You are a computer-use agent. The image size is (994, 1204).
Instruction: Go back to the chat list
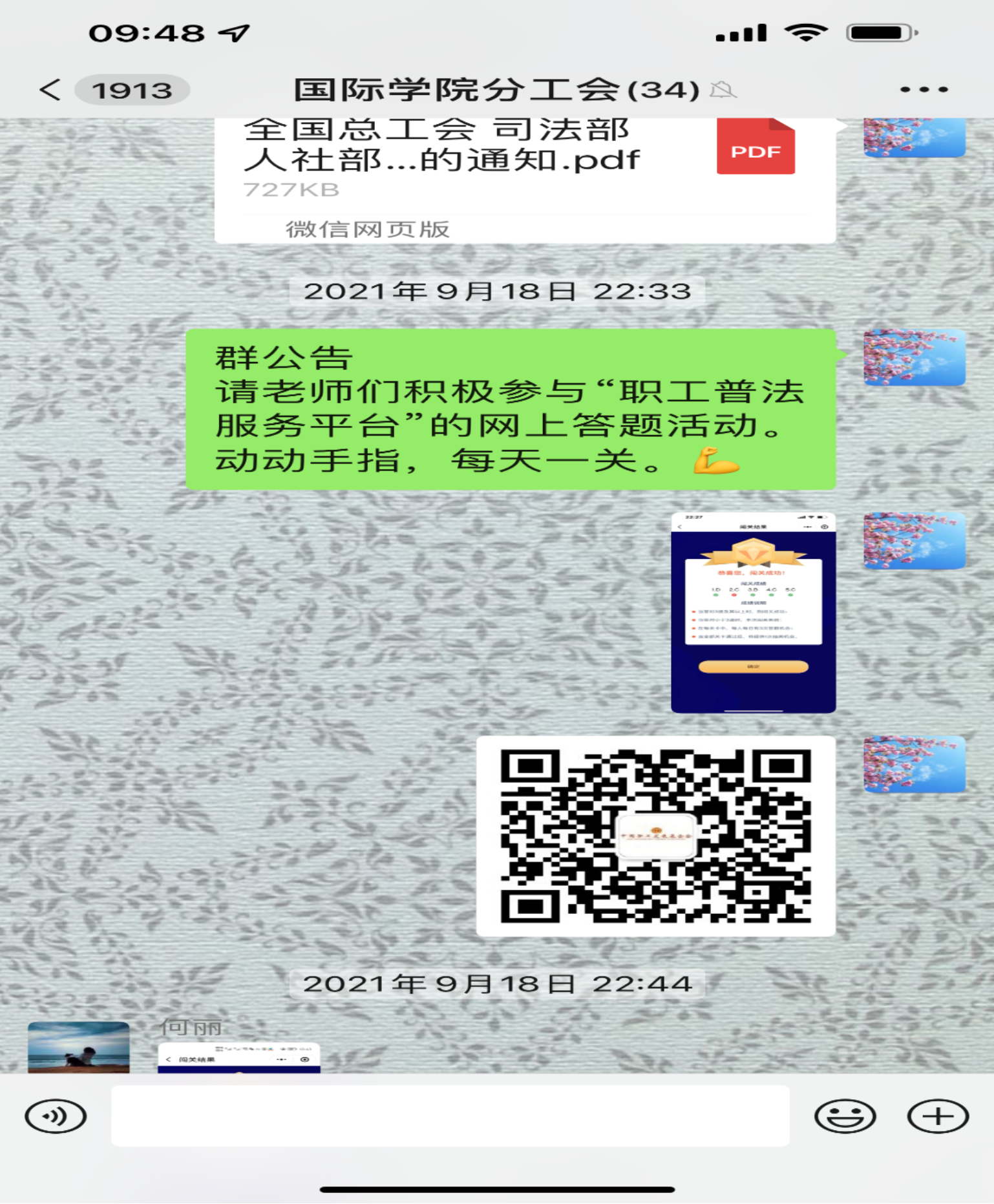(x=50, y=90)
